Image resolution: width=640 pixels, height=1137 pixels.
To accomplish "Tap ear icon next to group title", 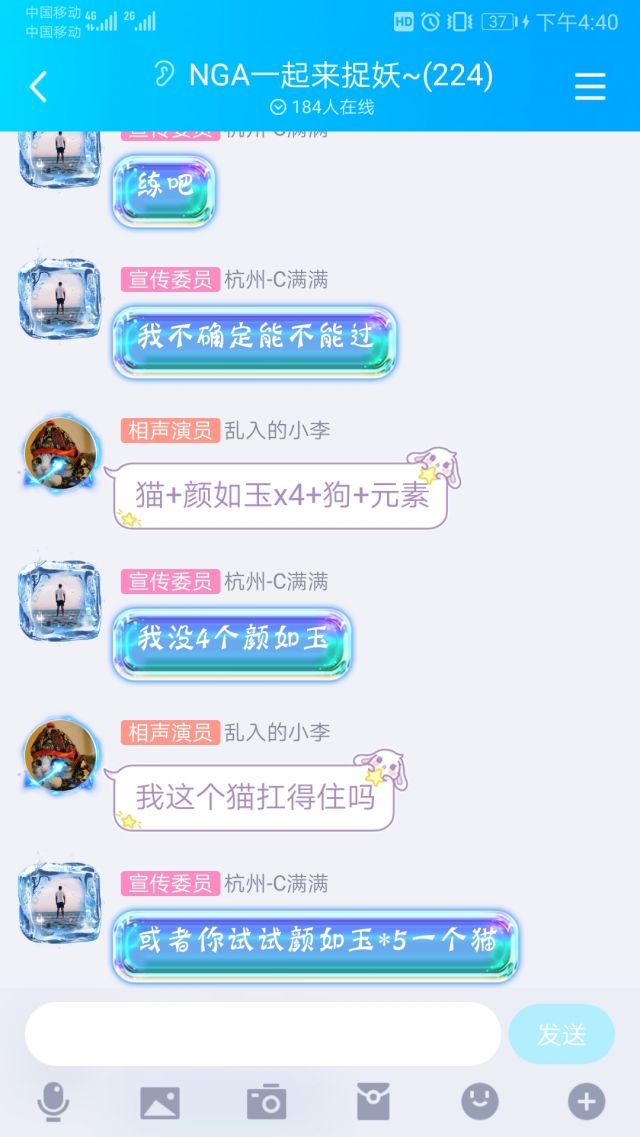I will (x=164, y=75).
